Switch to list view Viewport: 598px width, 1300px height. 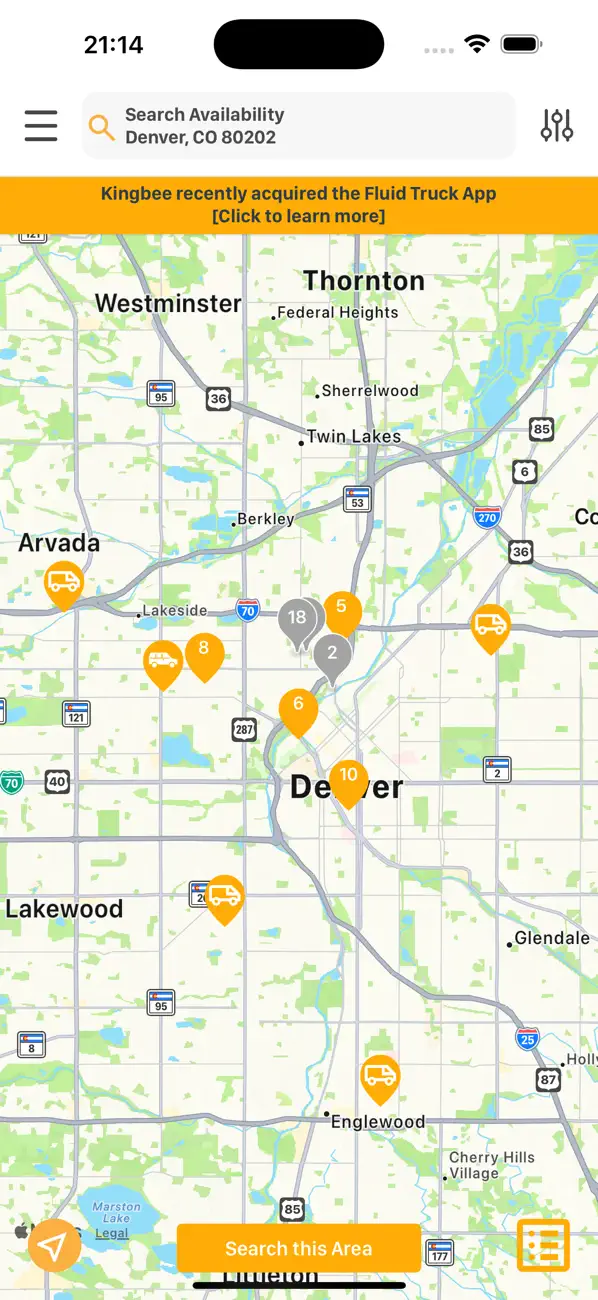point(543,1245)
